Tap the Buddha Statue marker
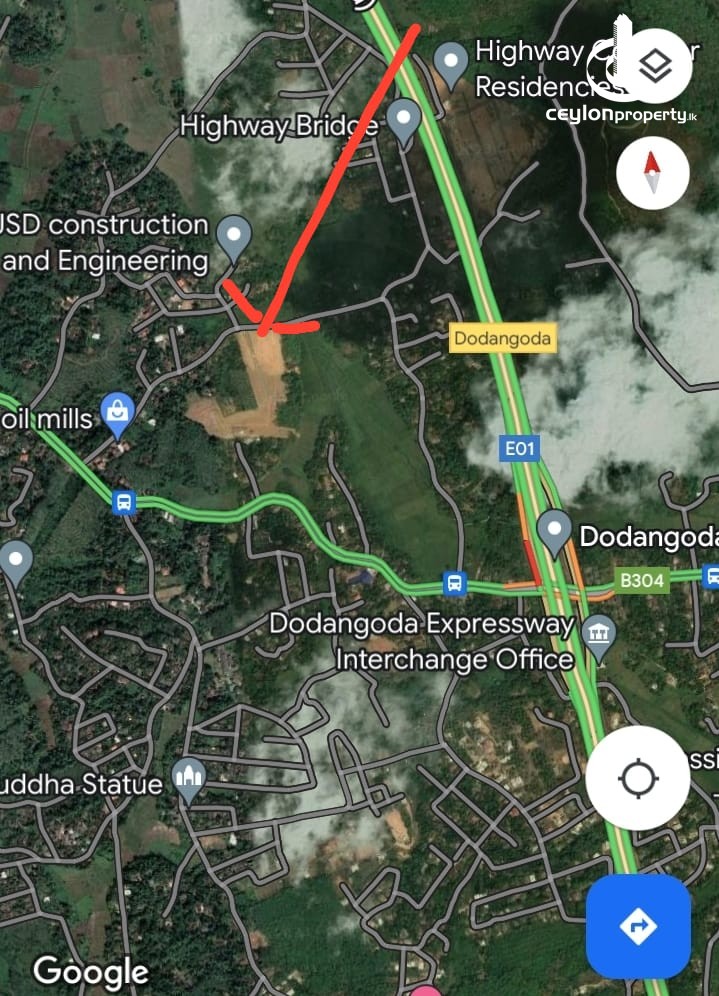Screen dimensions: 719x996 [x=188, y=779]
